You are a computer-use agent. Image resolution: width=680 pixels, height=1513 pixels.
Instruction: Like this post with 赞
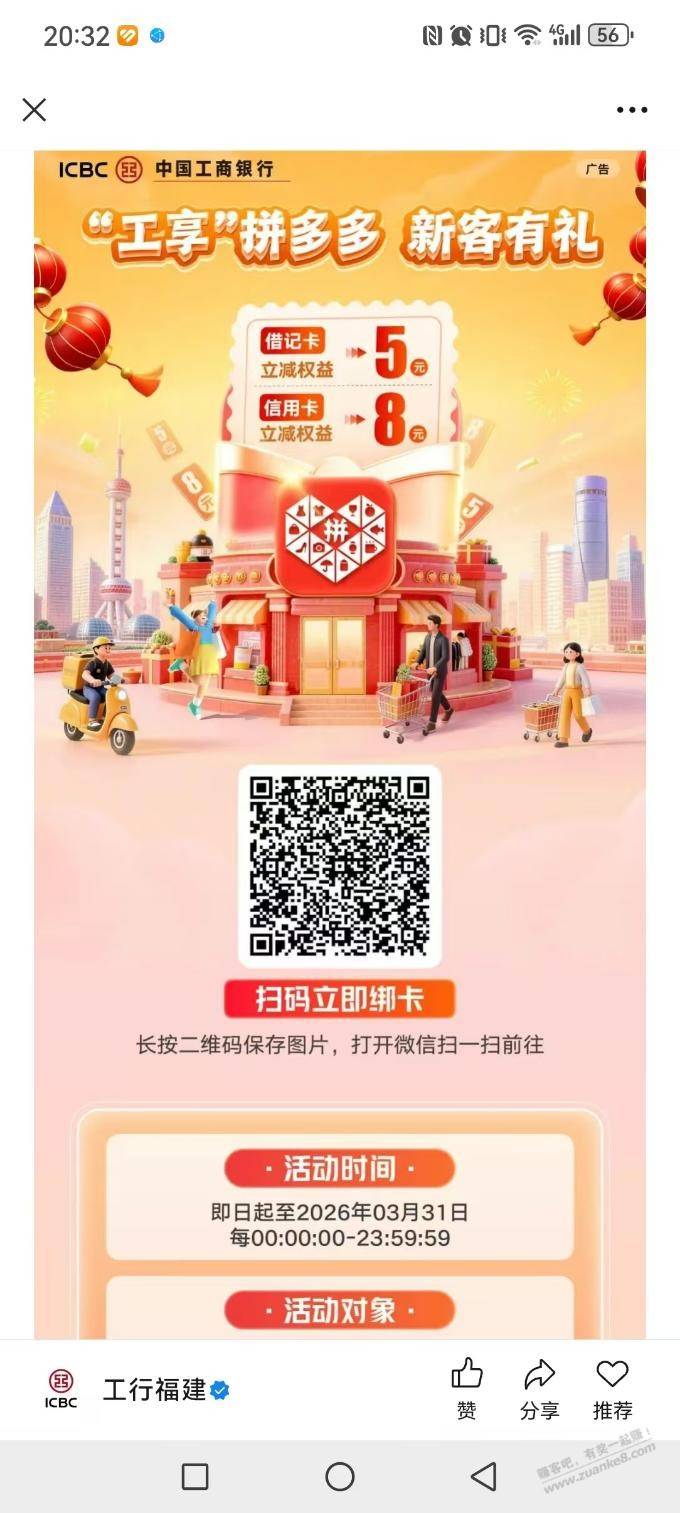[467, 1388]
